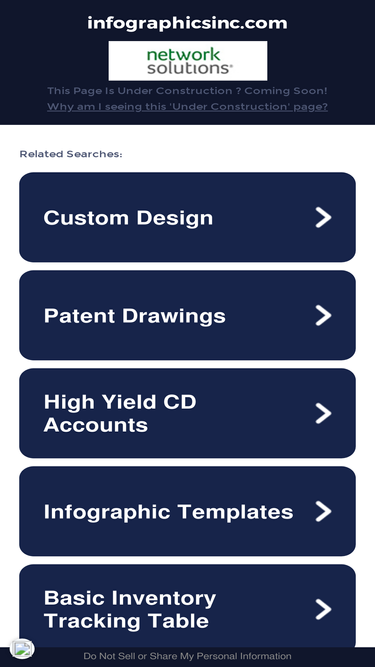Open the Patent Drawings search result
The height and width of the screenshot is (667, 375).
coord(187,315)
